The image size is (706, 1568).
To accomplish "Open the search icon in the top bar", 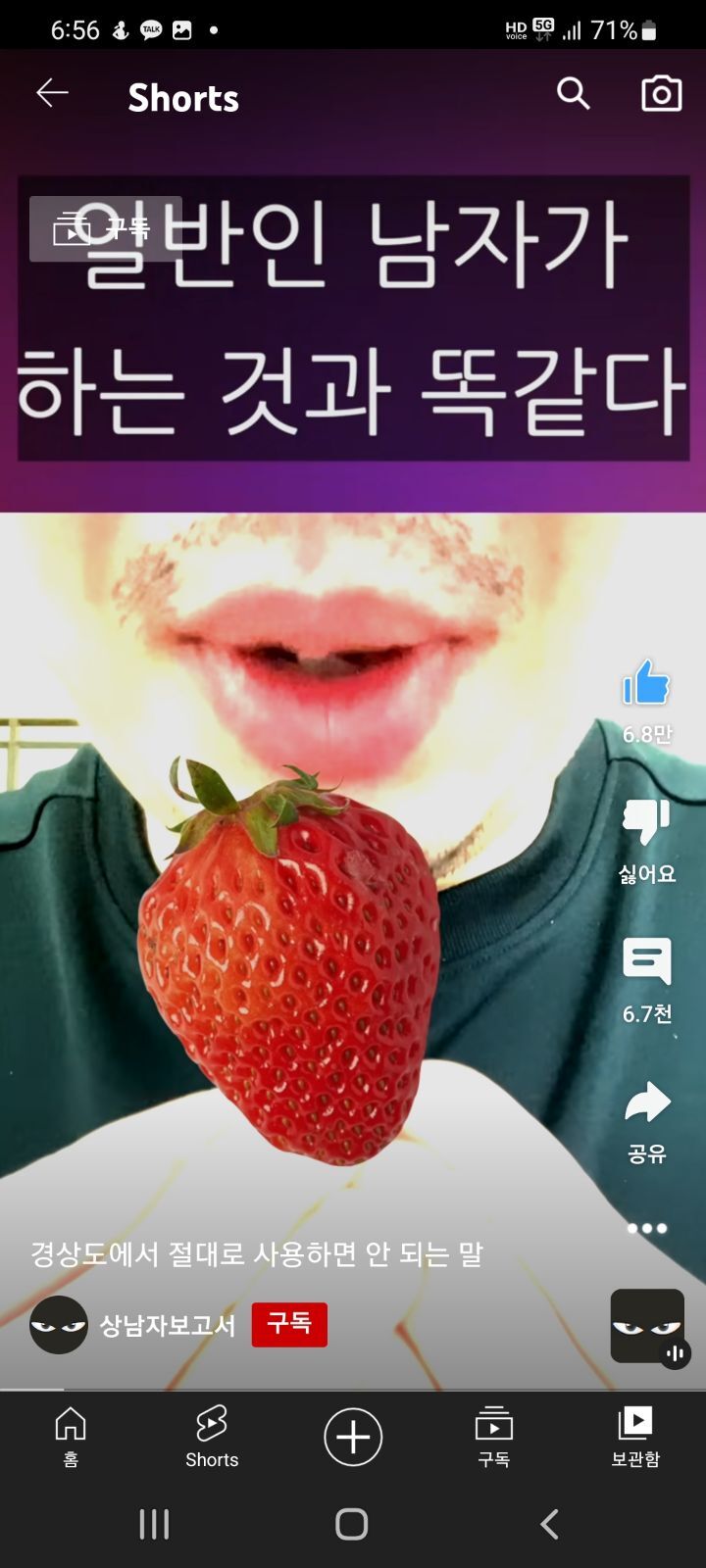I will tap(574, 94).
